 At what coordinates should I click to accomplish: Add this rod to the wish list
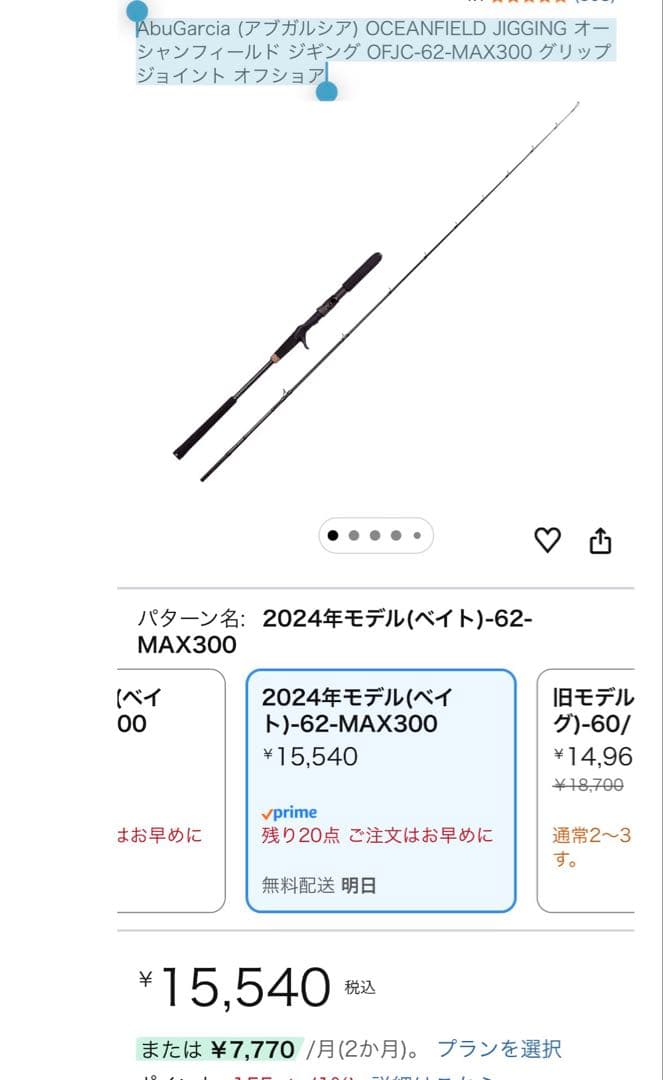coord(547,541)
